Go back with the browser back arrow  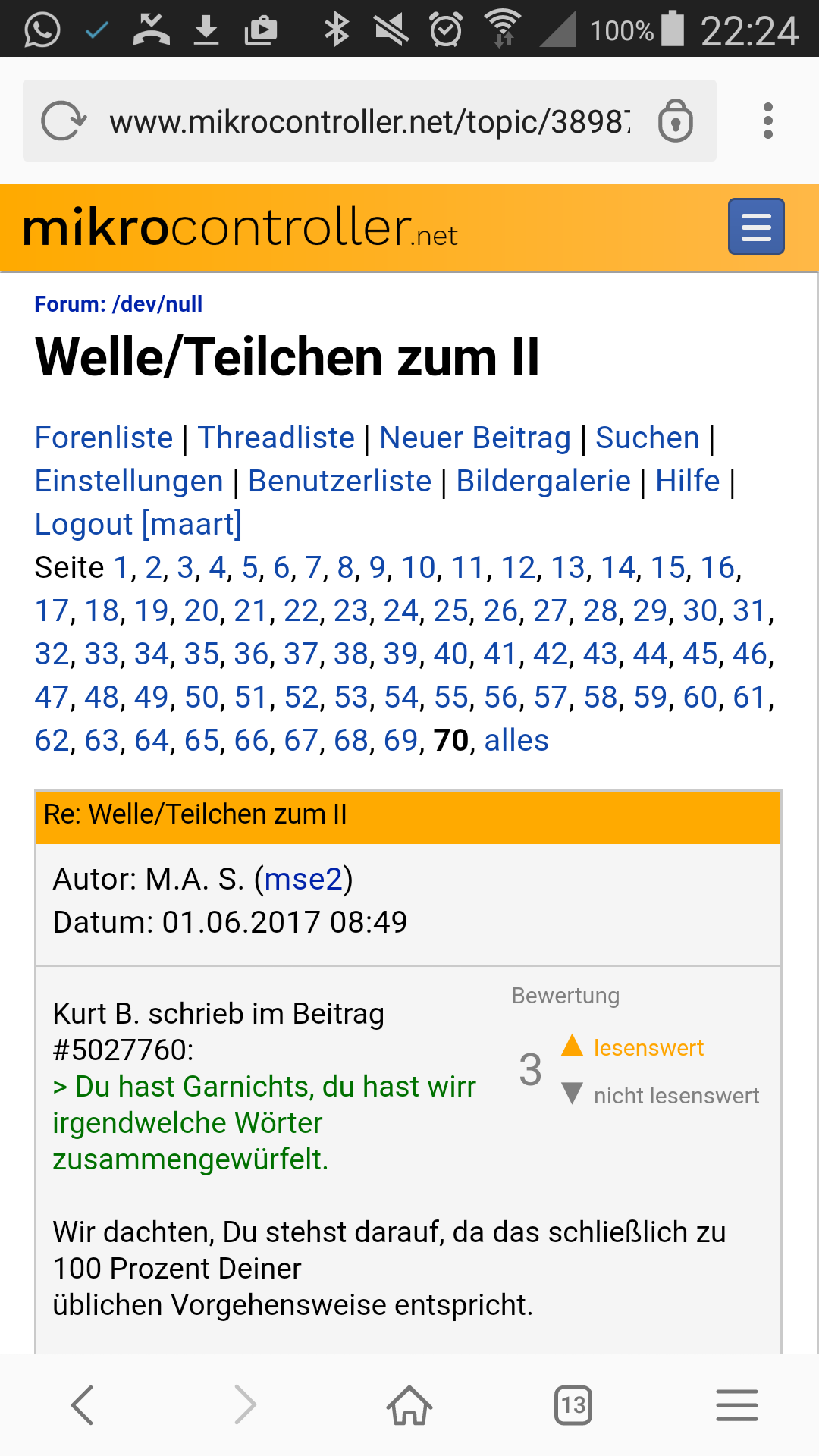(82, 1405)
